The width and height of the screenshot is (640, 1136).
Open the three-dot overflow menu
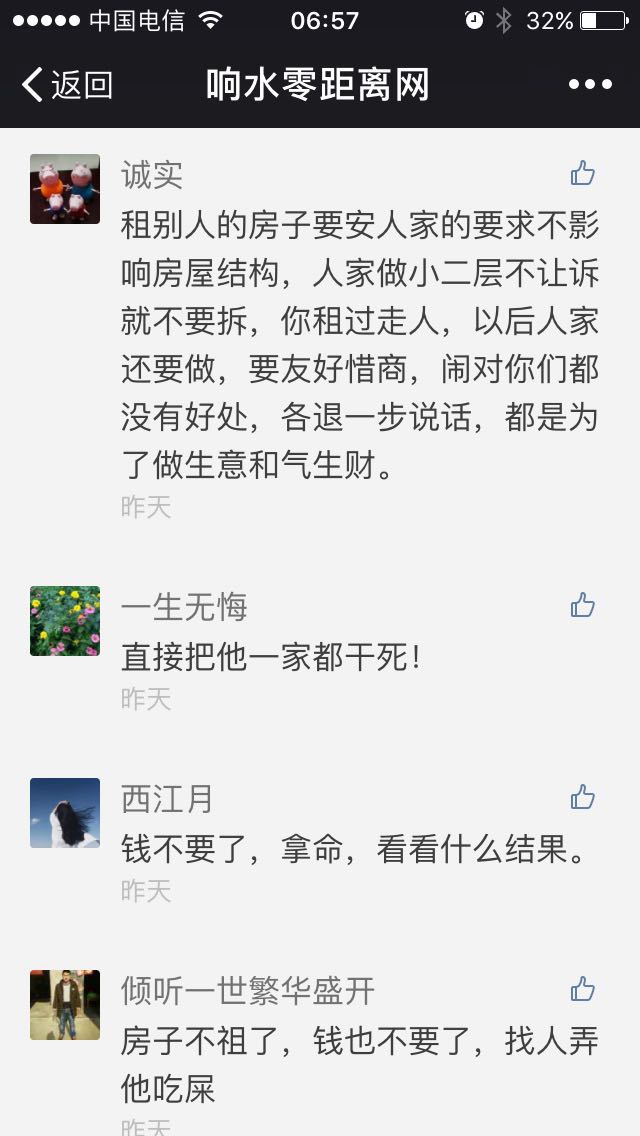point(590,85)
